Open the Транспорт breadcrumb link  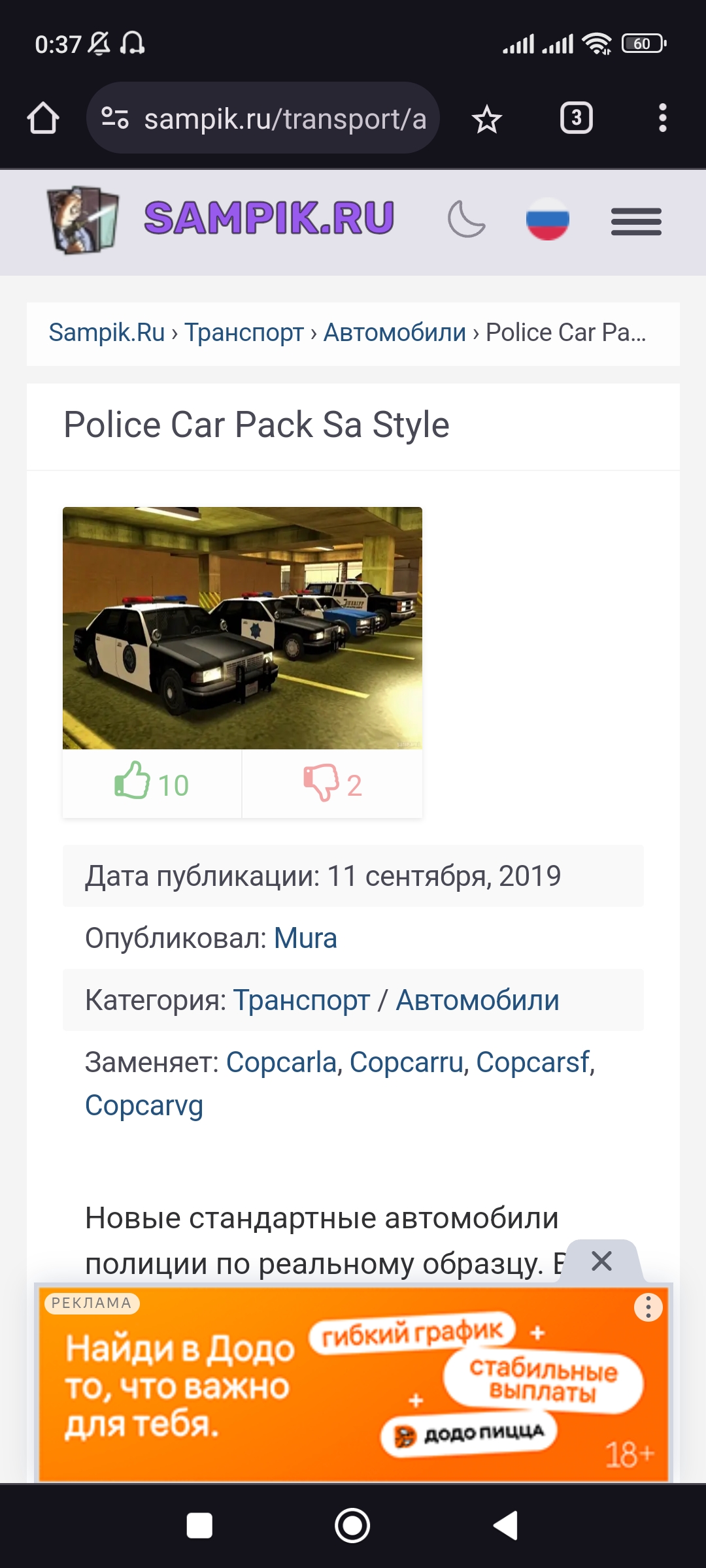pos(244,333)
